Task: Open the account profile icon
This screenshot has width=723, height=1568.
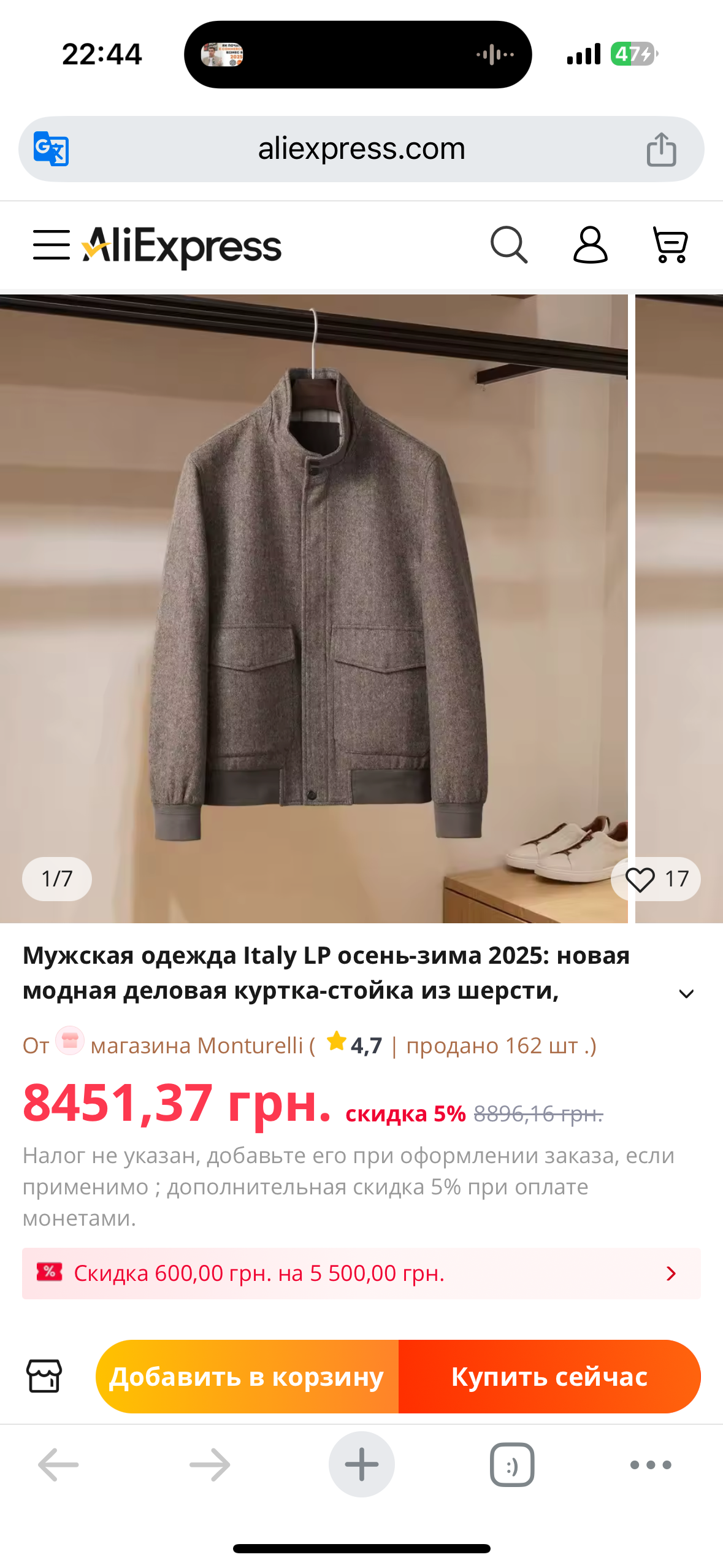Action: (590, 245)
